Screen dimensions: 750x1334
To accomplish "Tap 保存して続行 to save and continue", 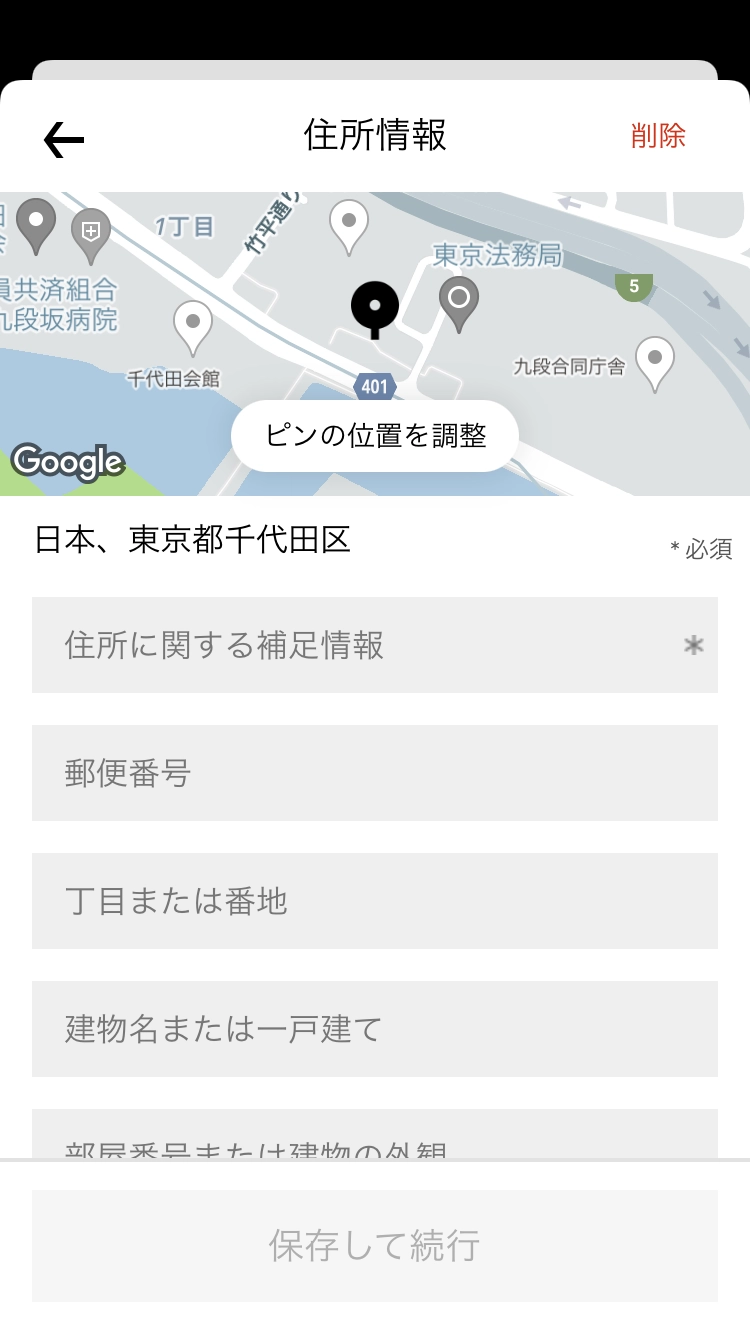I will pos(374,1246).
